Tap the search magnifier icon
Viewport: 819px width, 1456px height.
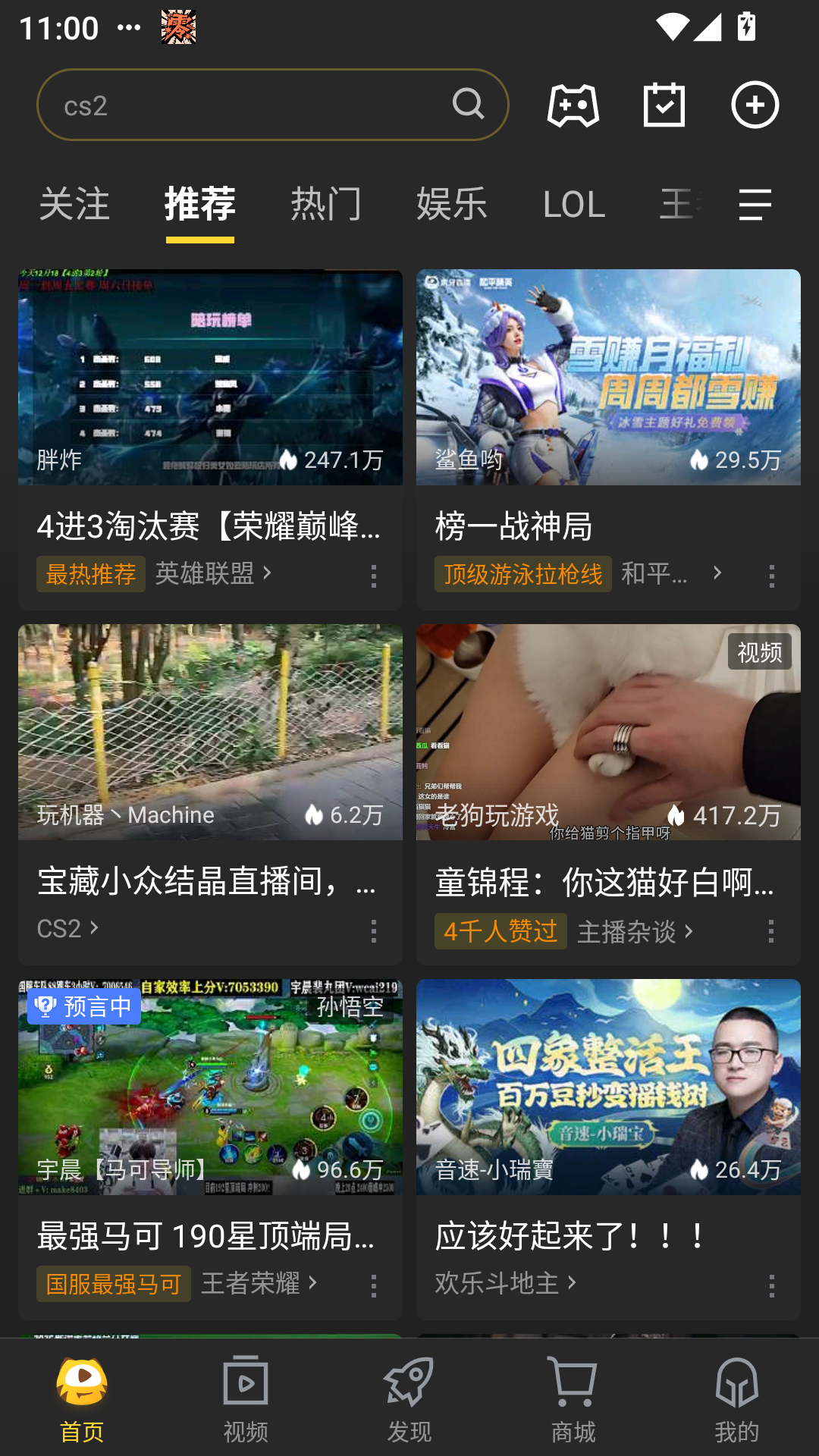pyautogui.click(x=469, y=105)
